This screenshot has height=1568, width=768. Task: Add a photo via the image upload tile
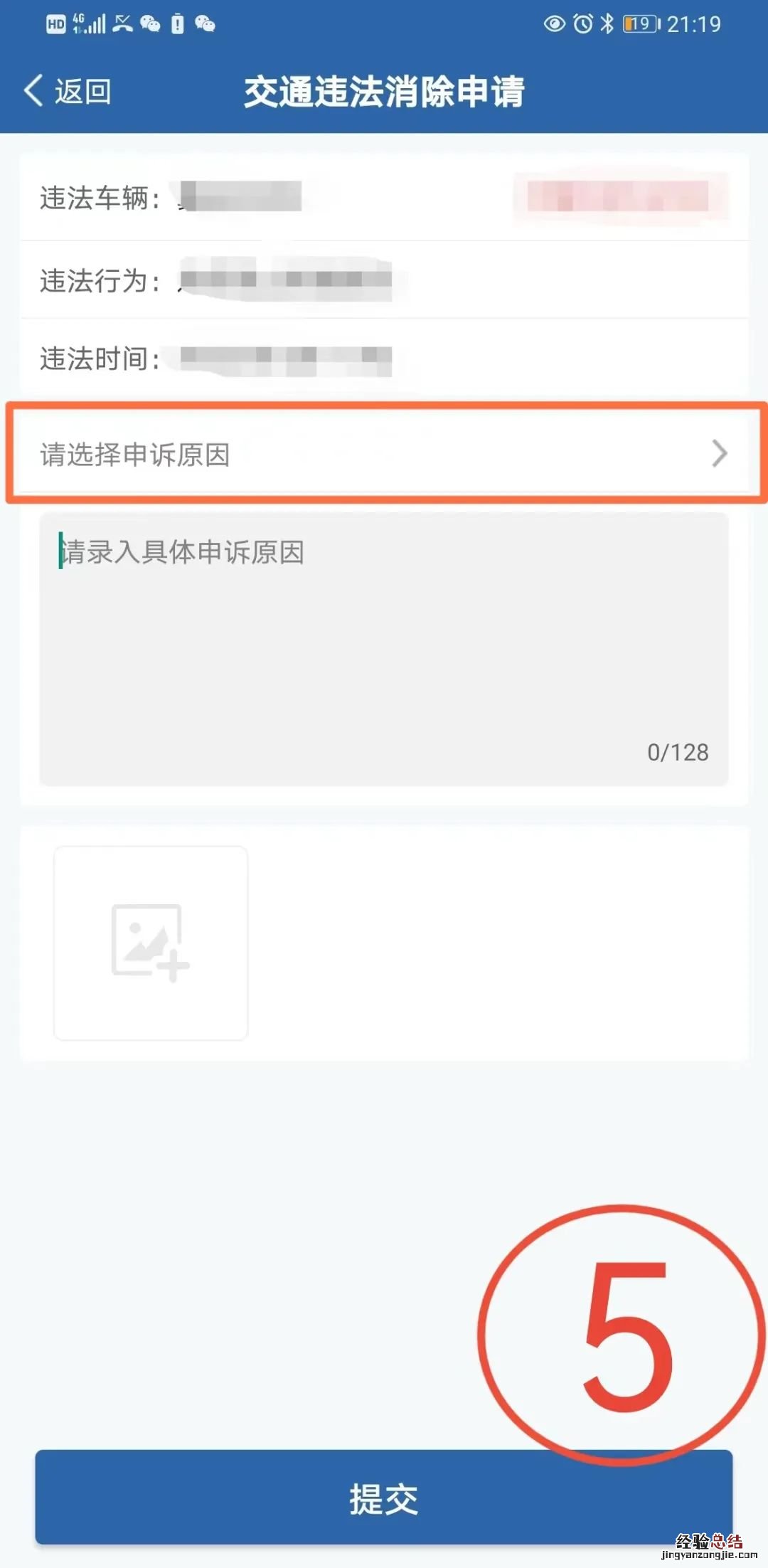click(x=151, y=943)
